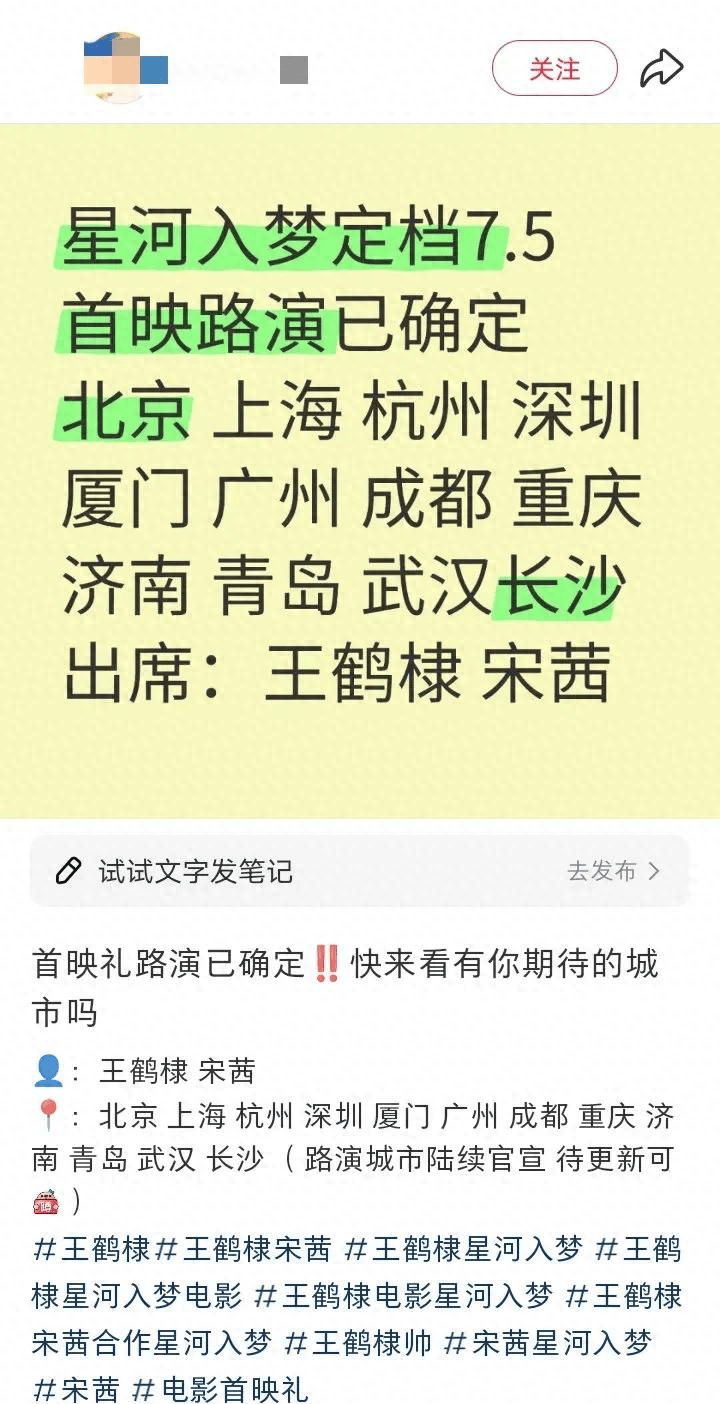Viewport: 720px width, 1404px height.
Task: Open the yellow text note image
Action: (x=360, y=471)
